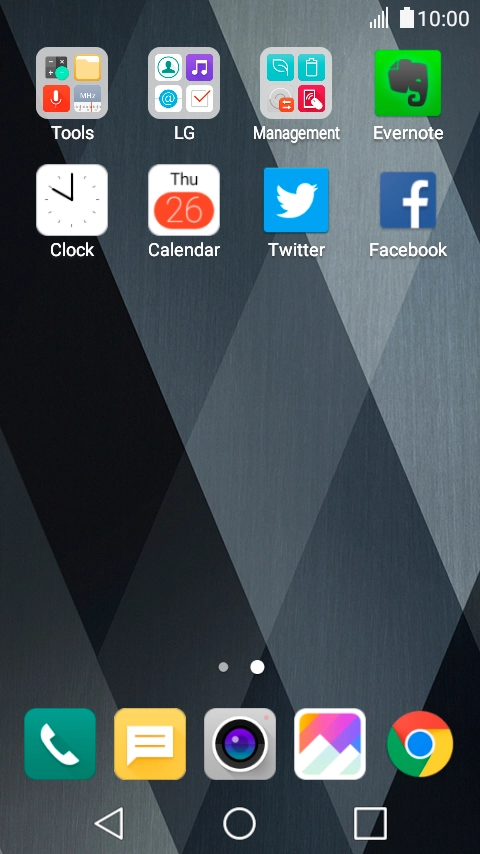Tap the system back button

click(x=109, y=823)
